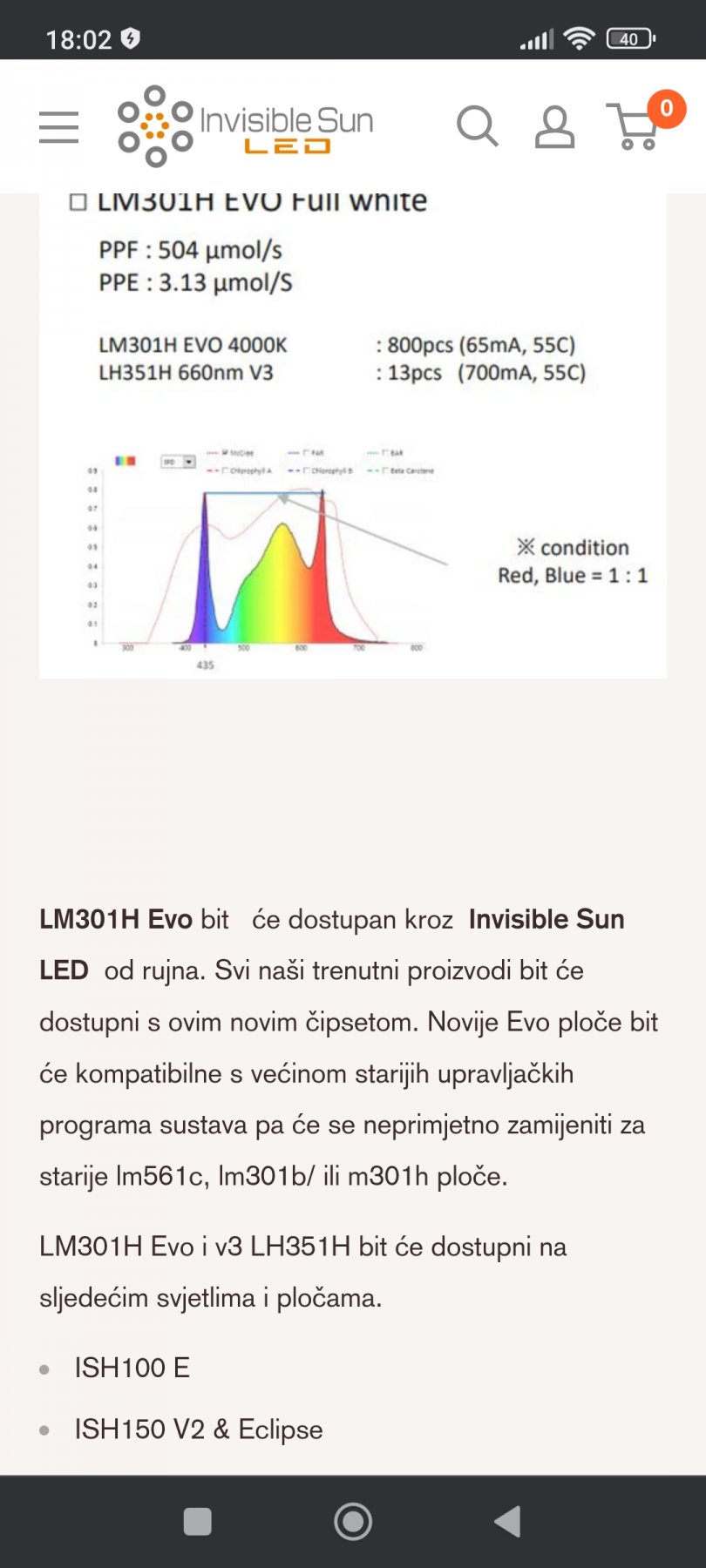Tap the Invisible Sun LED logo
The width and height of the screenshot is (706, 1568).
[x=246, y=126]
